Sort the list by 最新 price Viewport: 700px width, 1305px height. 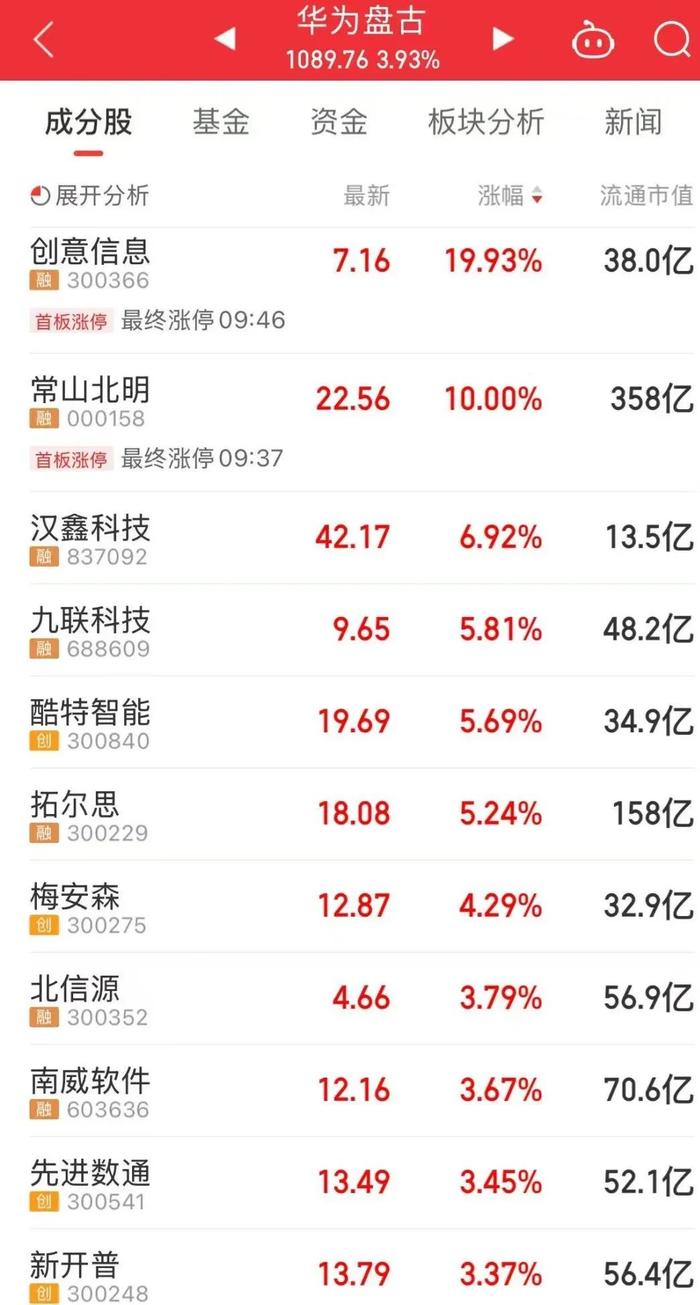366,196
